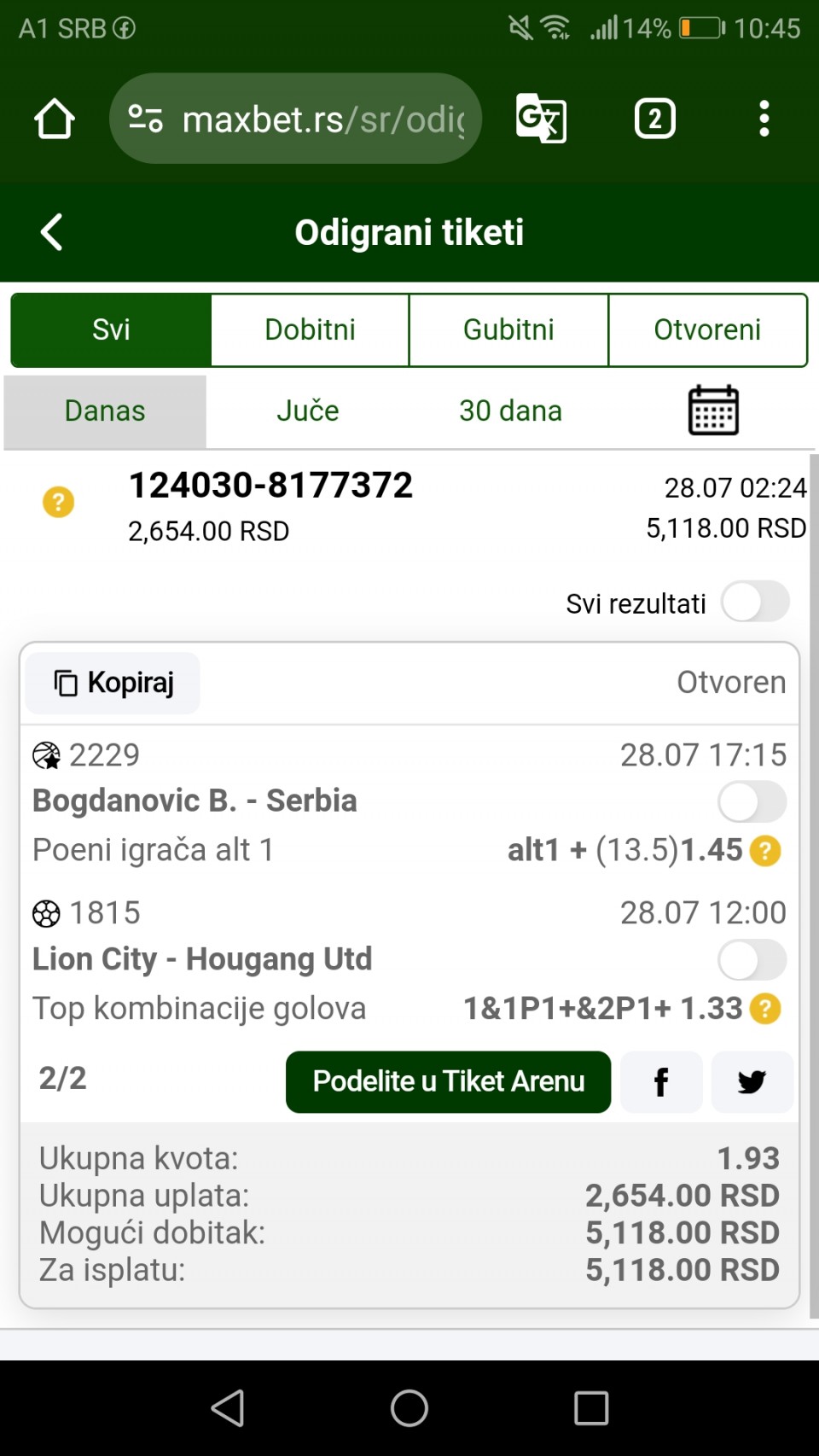Open help for the alt1 + (13.5) bet

coord(765,851)
